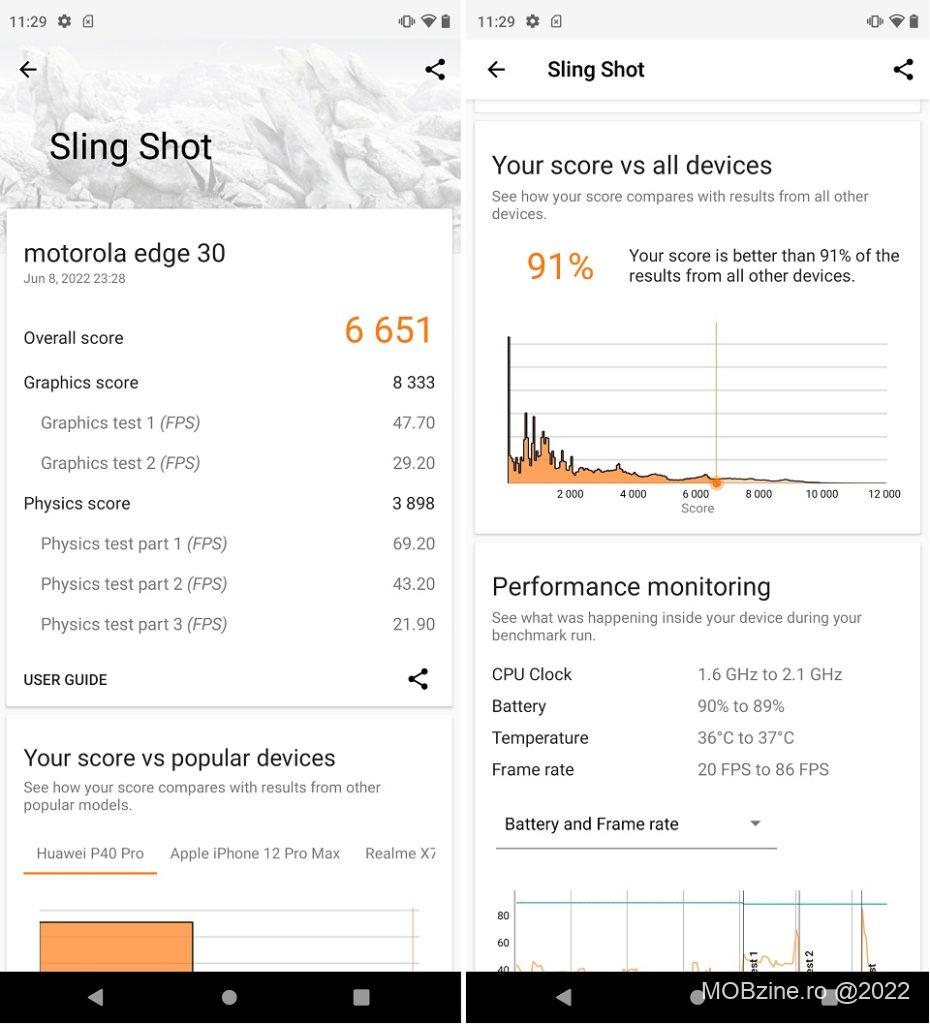The width and height of the screenshot is (930, 1024).
Task: Tap share icon in the white Sling Shot toolbar
Action: (x=903, y=69)
